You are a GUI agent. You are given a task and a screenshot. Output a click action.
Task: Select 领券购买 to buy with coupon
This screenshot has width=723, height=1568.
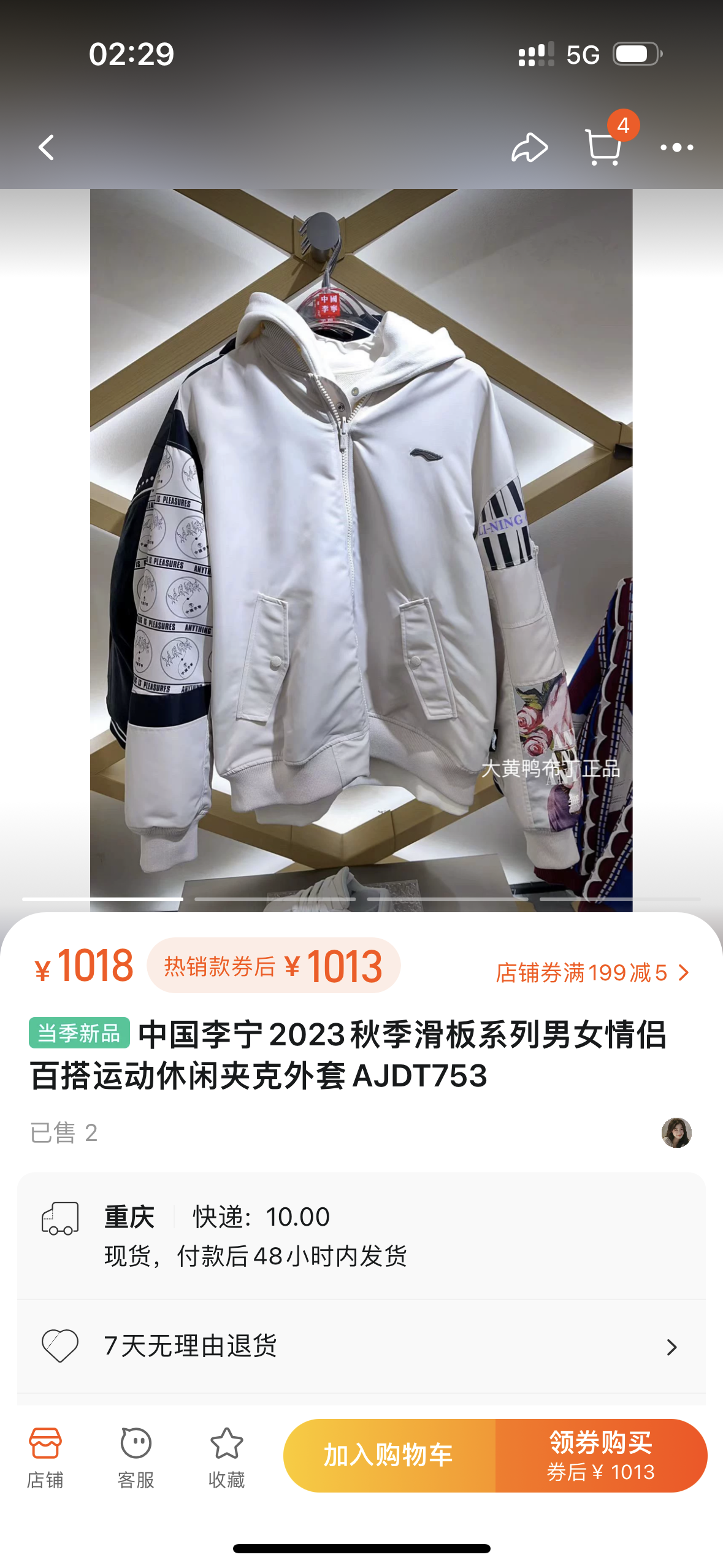[600, 1455]
